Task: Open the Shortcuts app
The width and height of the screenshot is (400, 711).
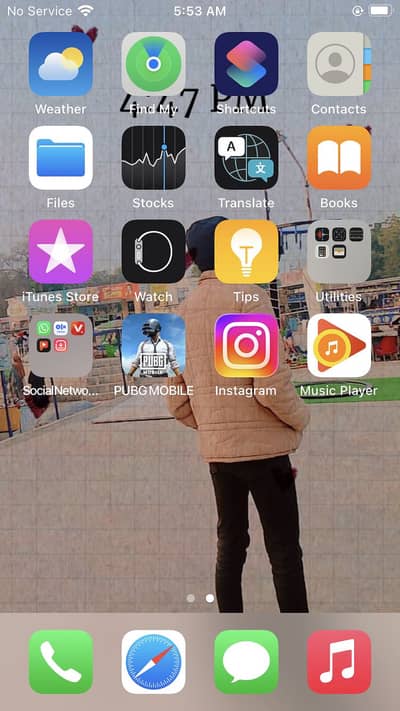Action: pyautogui.click(x=246, y=64)
